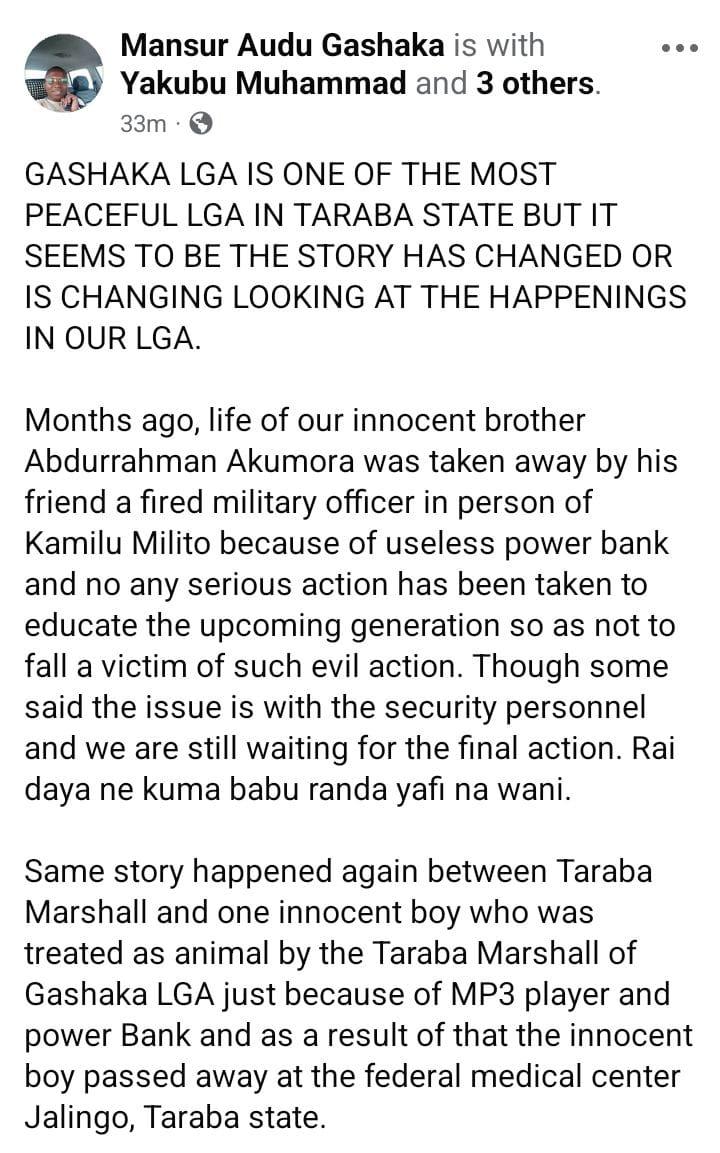Image resolution: width=720 pixels, height=1153 pixels.
Task: Open Mansur Audu Gashaka's profile picture
Action: [64, 73]
